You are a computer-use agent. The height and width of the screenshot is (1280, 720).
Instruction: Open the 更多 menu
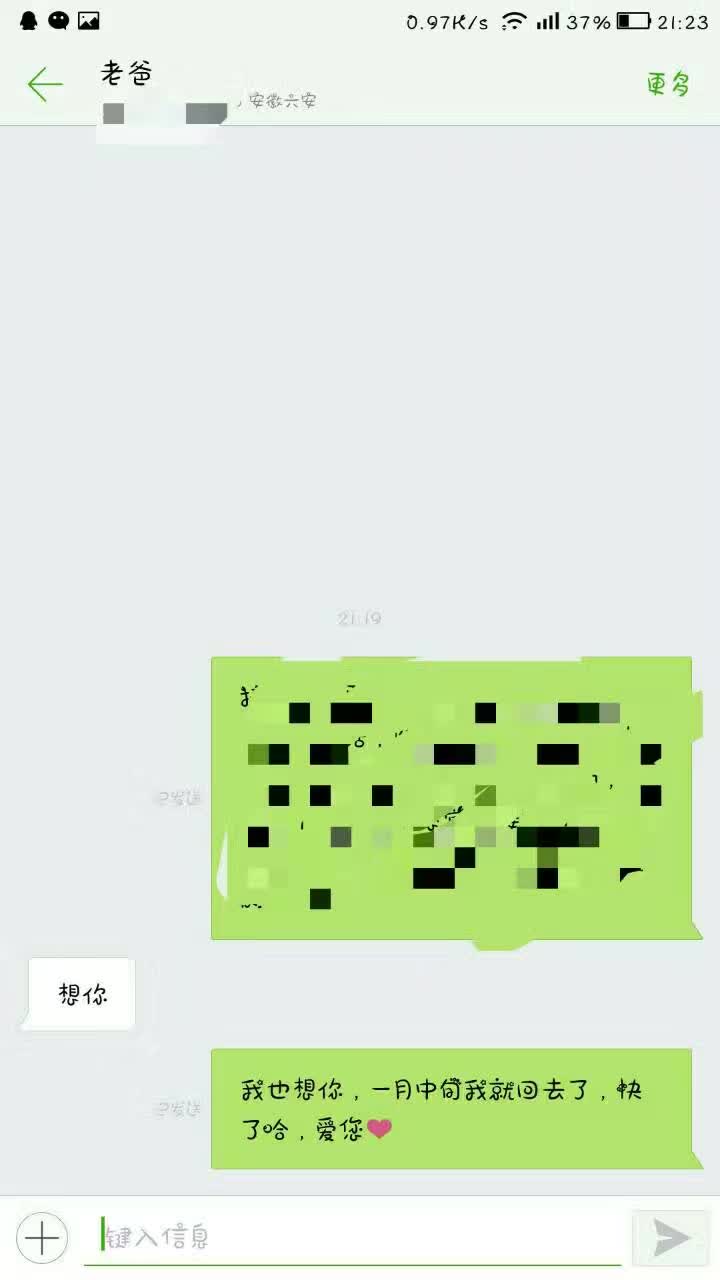click(x=668, y=85)
